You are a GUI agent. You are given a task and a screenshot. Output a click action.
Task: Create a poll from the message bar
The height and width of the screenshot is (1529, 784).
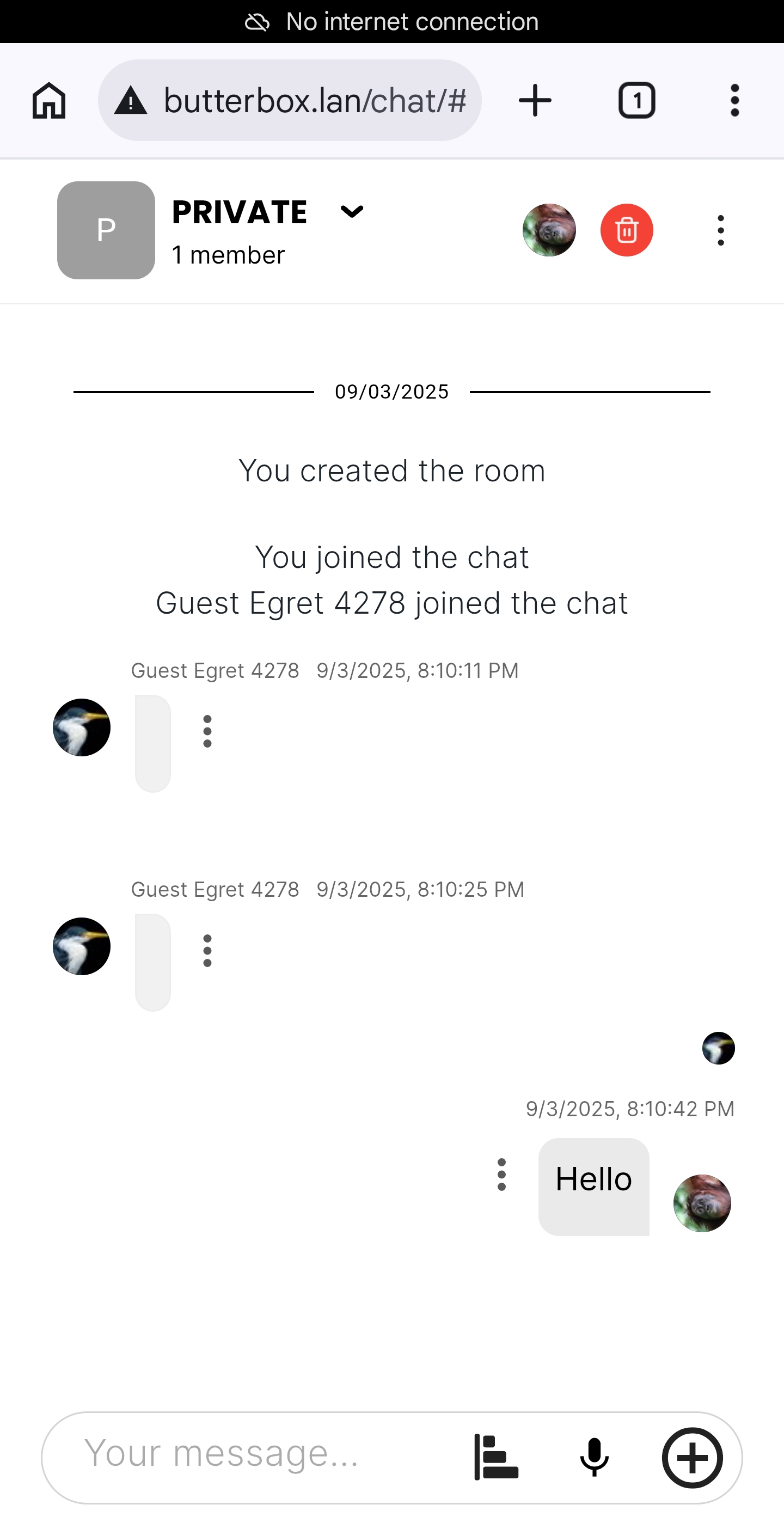[496, 1458]
